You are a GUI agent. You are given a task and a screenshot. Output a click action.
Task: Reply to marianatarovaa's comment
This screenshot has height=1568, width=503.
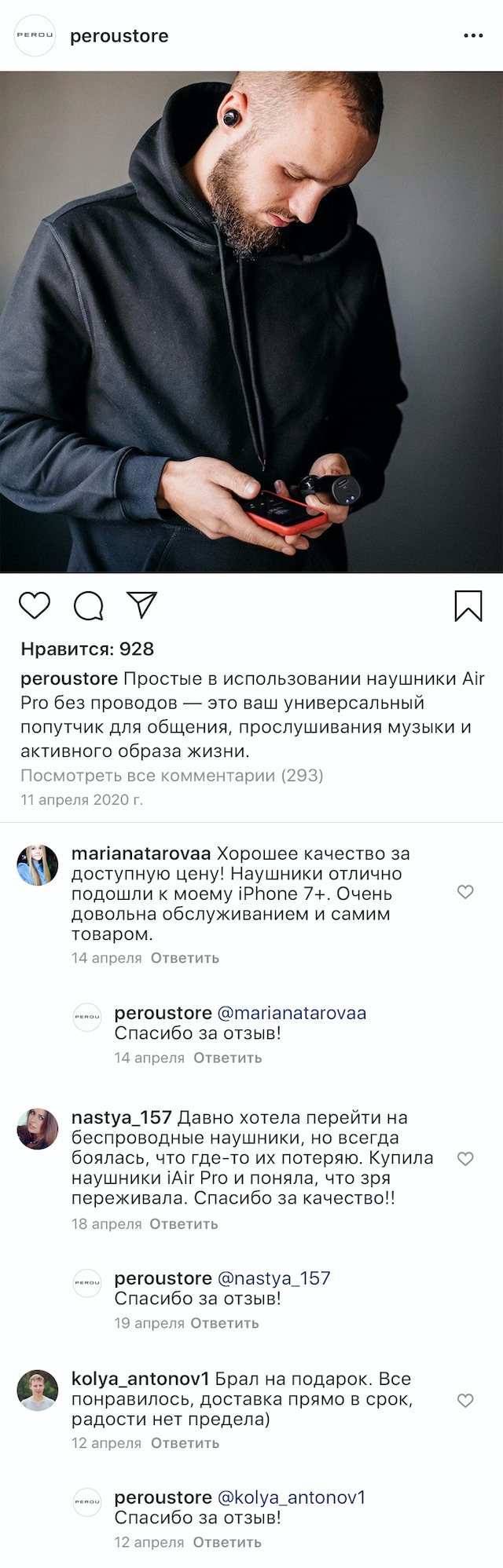(x=185, y=958)
